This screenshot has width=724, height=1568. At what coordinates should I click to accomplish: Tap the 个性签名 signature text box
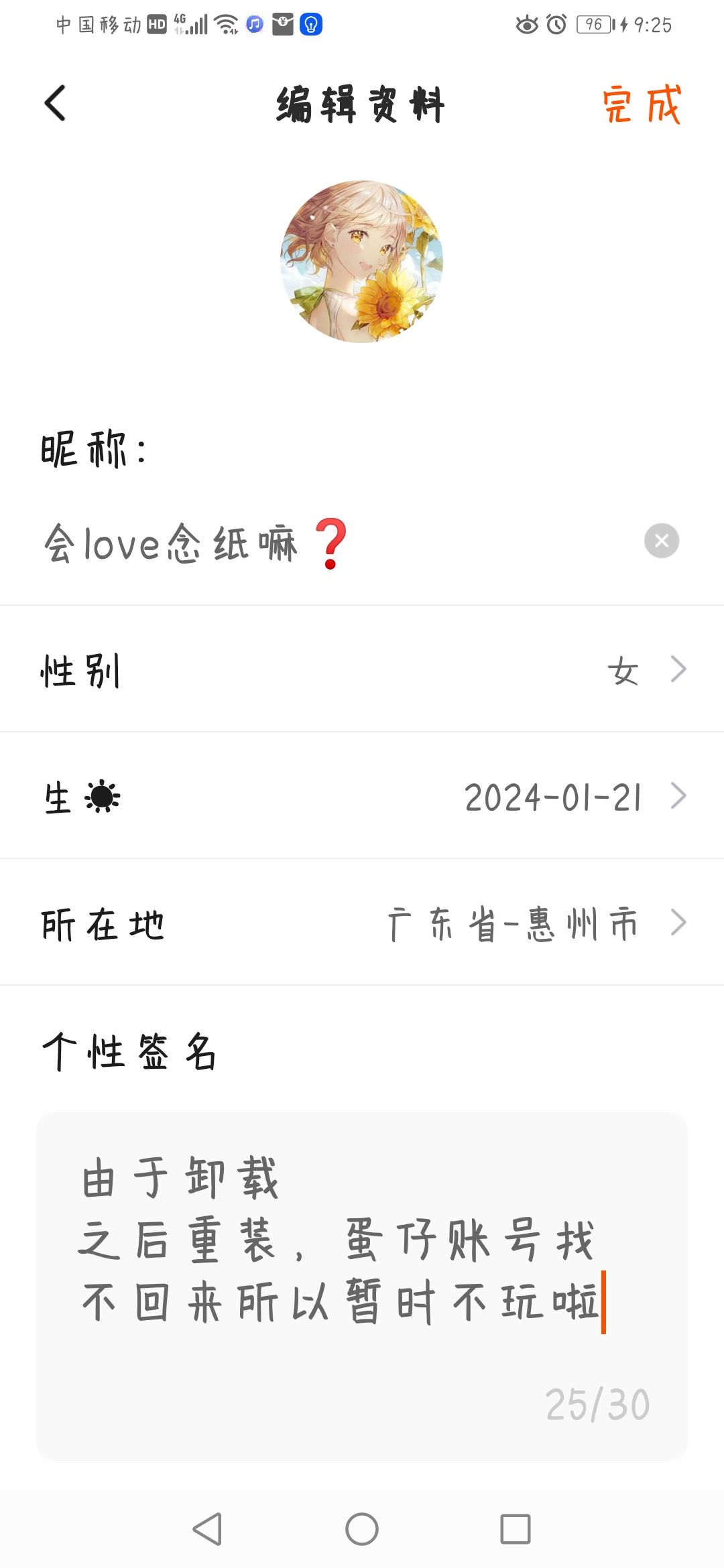click(x=362, y=1286)
